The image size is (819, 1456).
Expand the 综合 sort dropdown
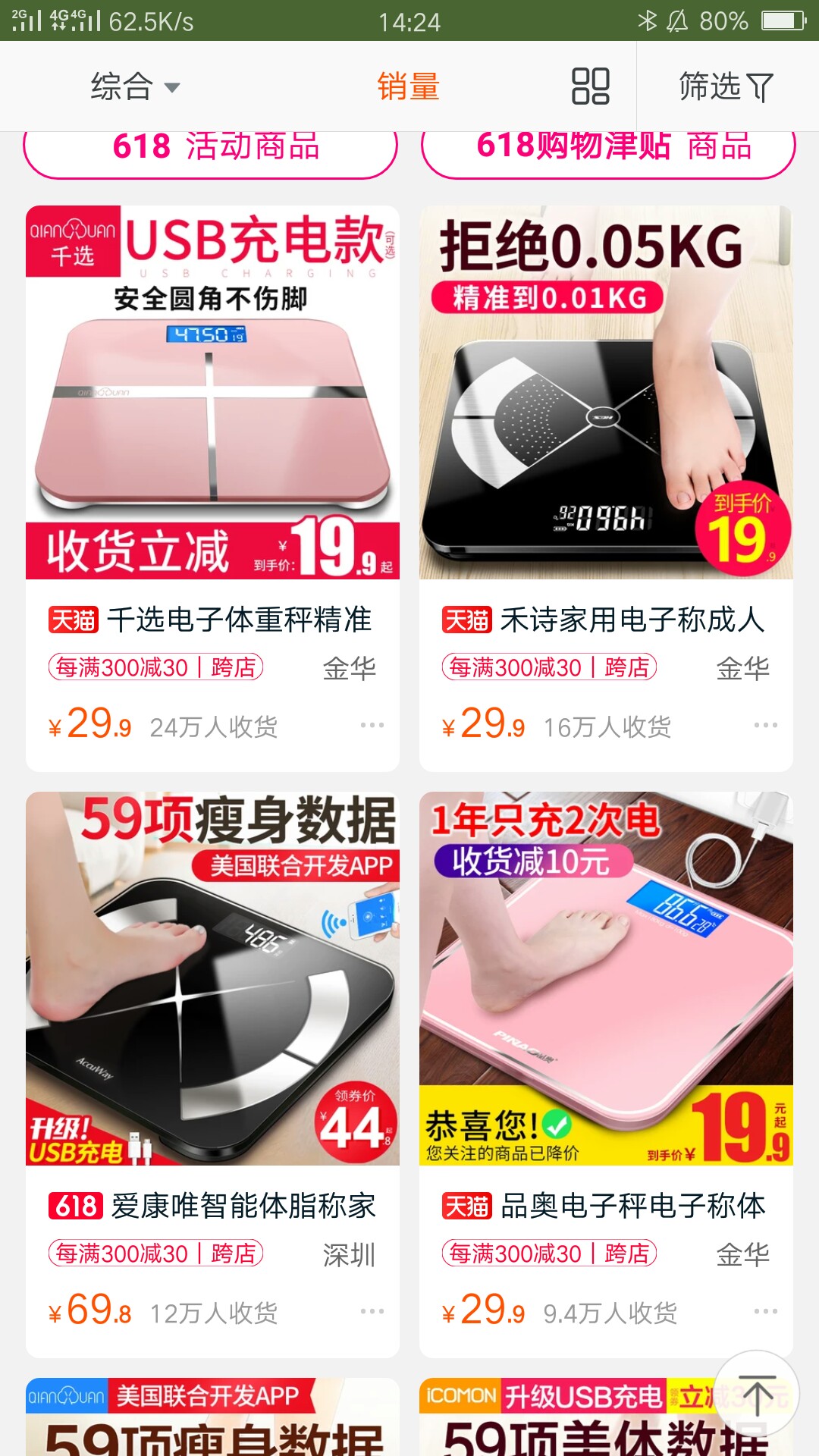[135, 86]
